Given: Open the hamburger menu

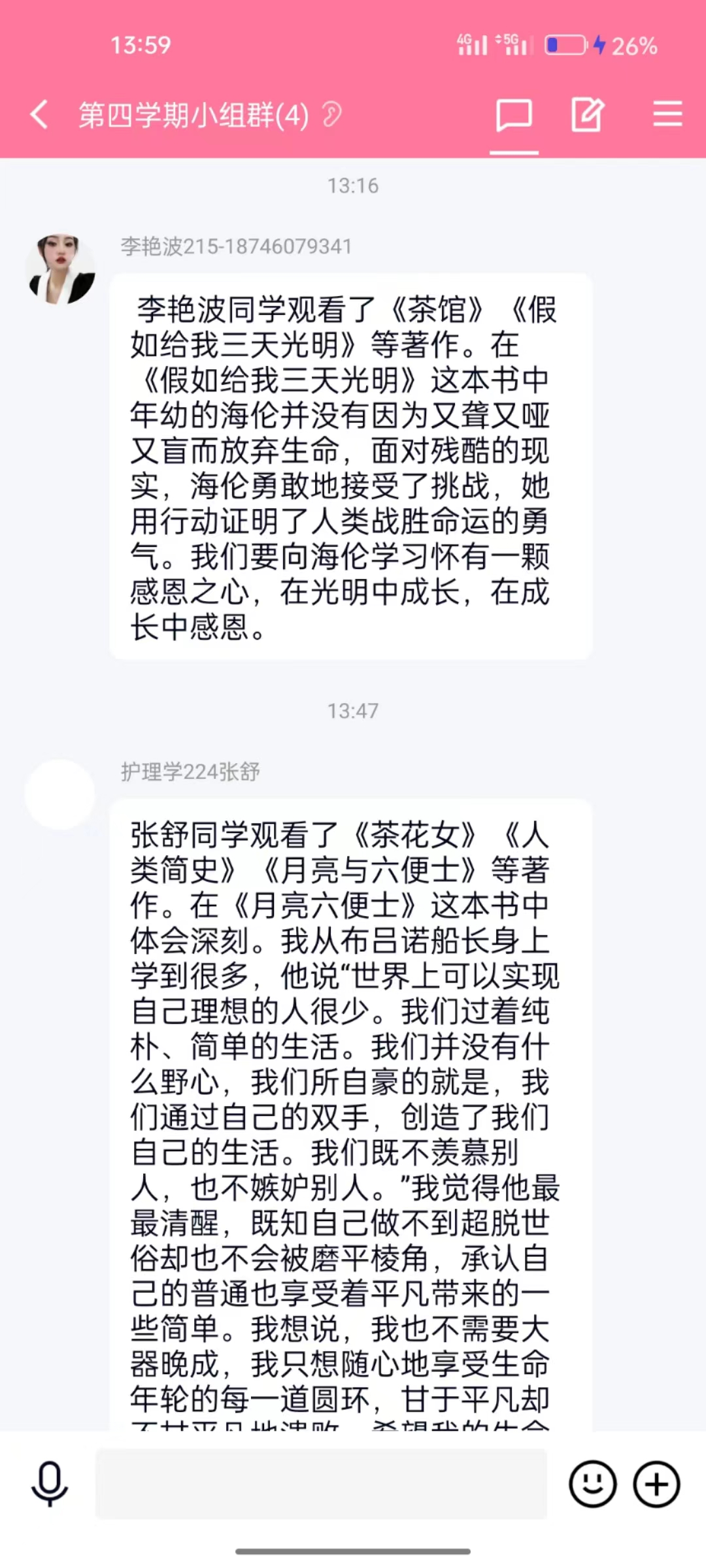Looking at the screenshot, I should point(667,115).
